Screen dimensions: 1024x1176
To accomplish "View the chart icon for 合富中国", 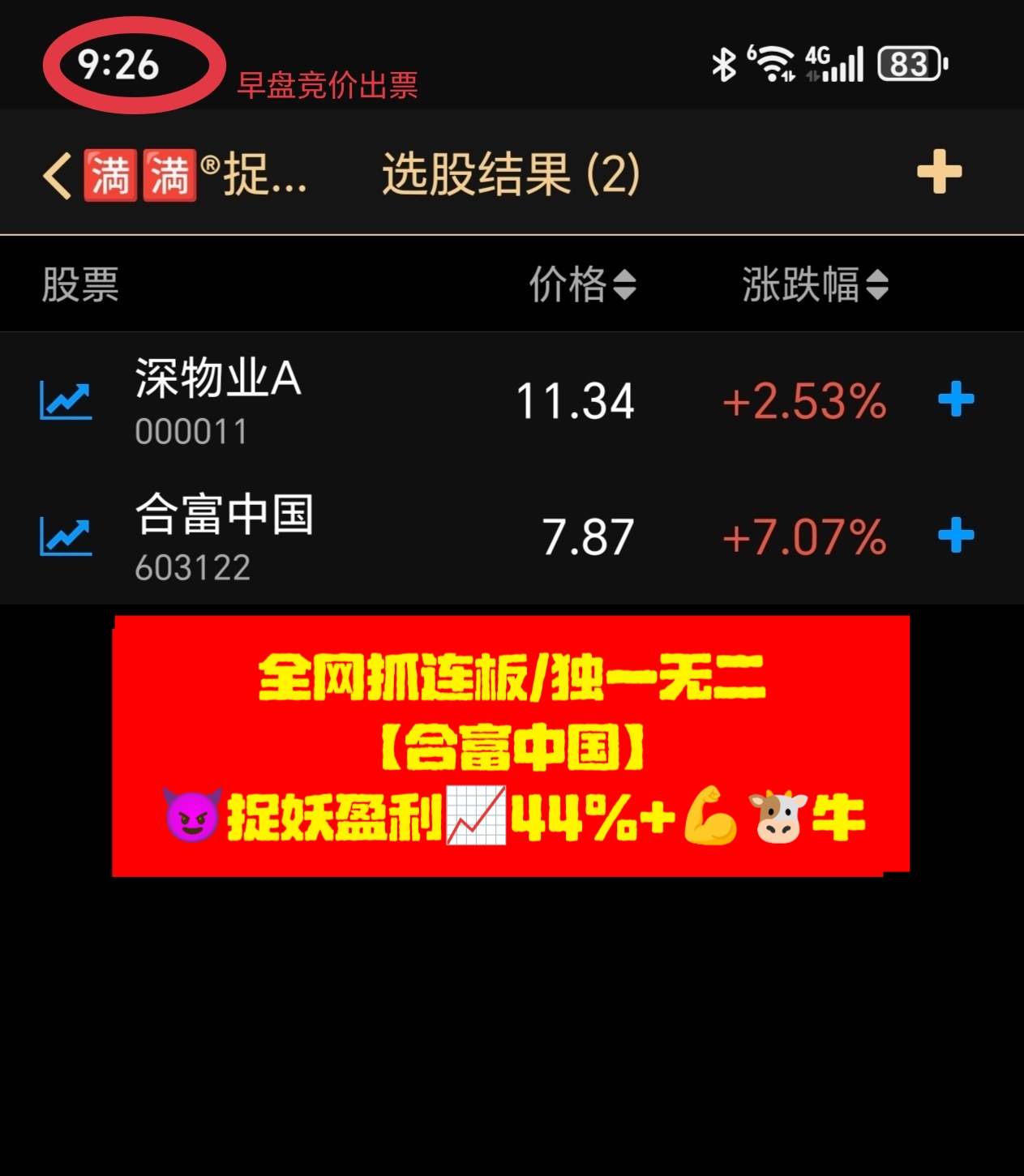I will (66, 537).
